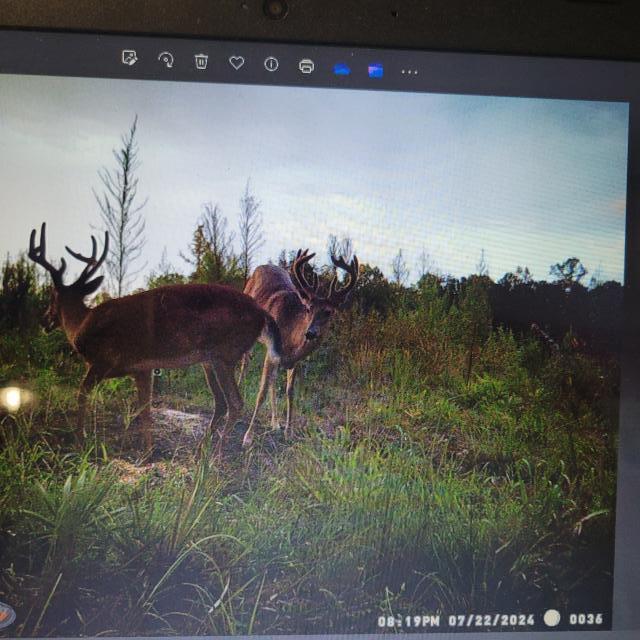Show file info for this photo
The width and height of the screenshot is (640, 640).
coord(271,64)
